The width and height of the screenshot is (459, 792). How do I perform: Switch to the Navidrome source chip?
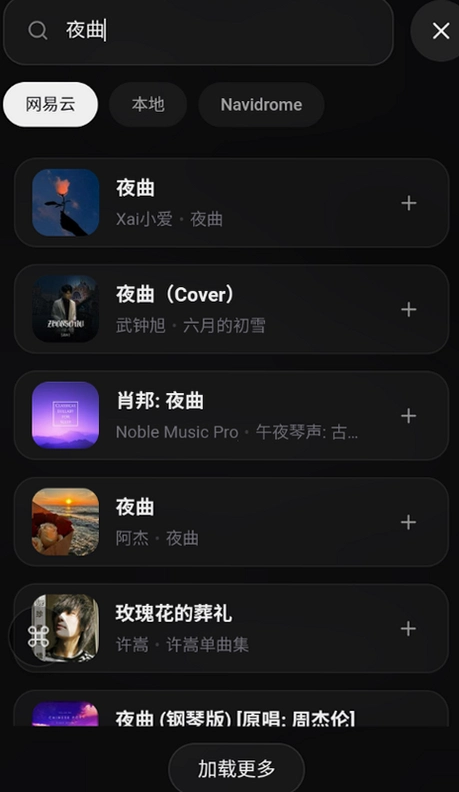261,105
